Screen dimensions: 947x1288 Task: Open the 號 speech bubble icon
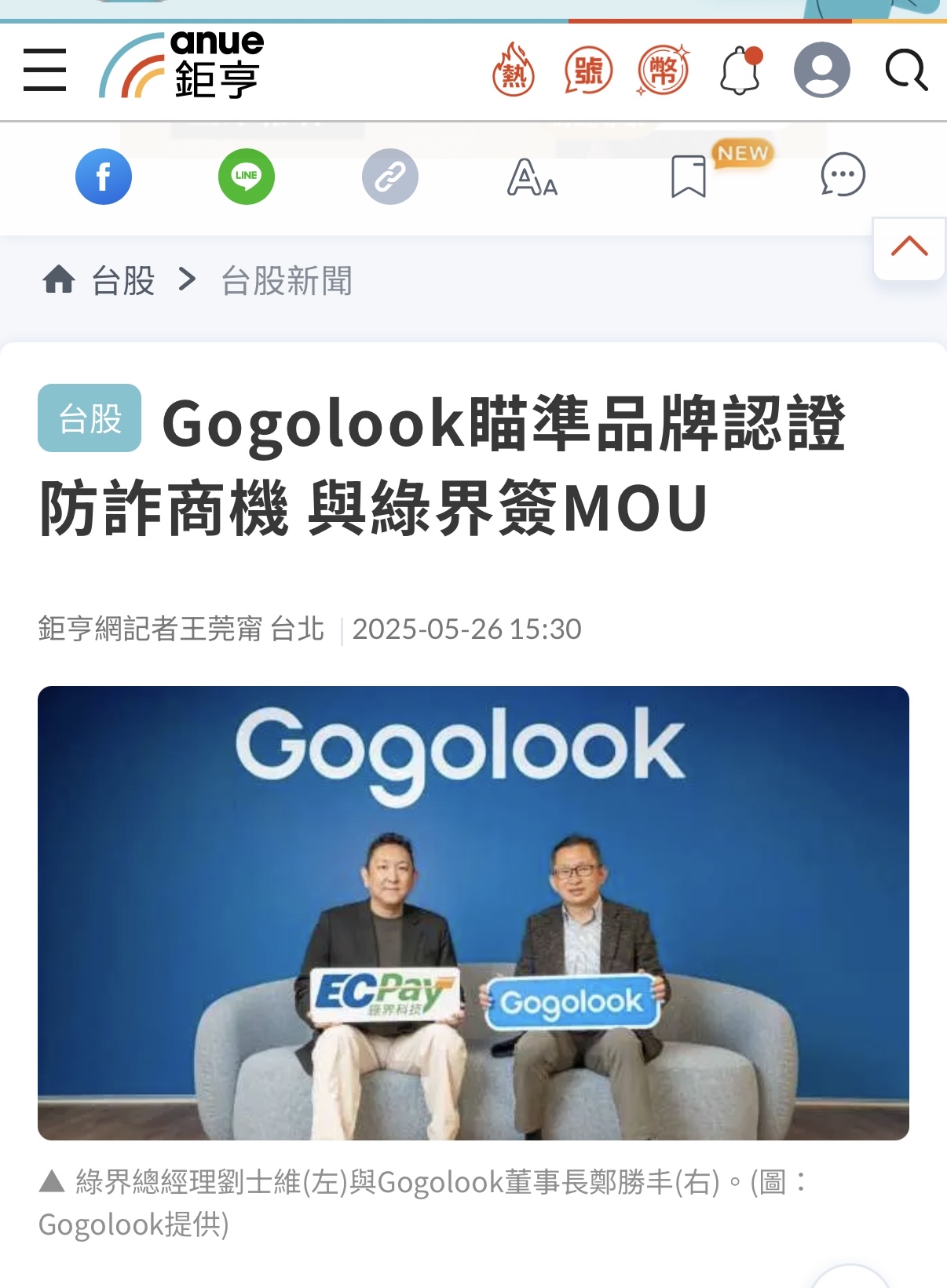tap(588, 70)
